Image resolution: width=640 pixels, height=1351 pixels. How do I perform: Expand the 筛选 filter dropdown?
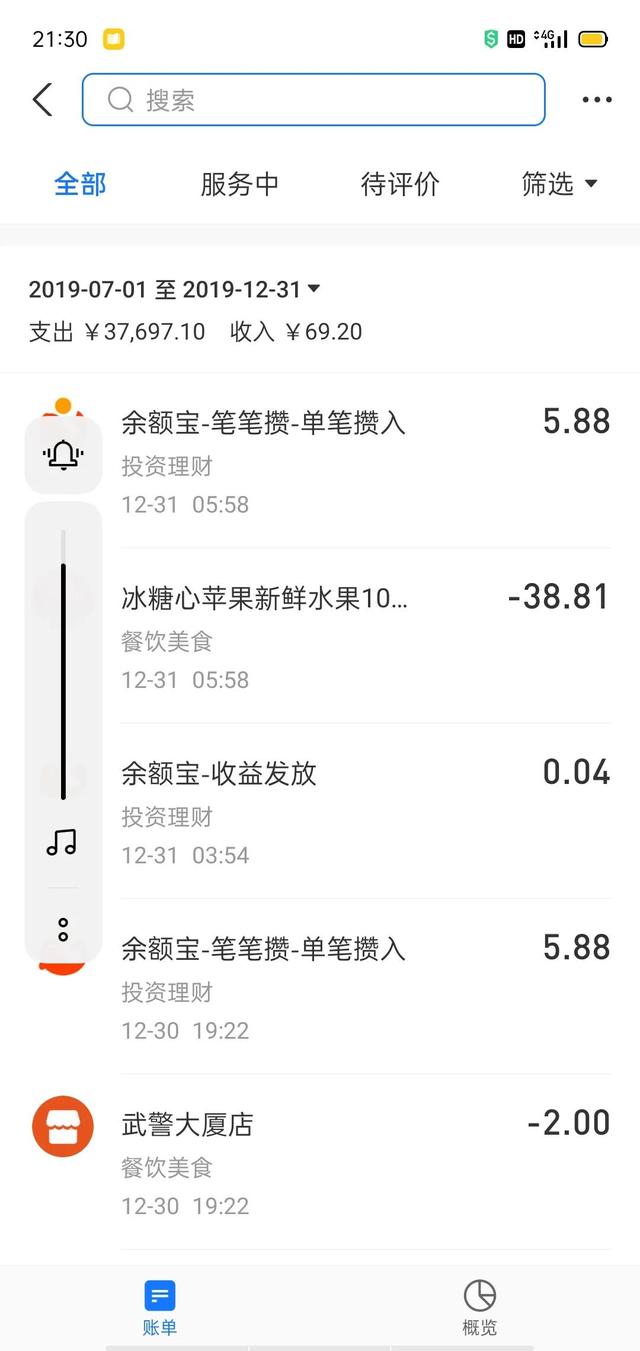click(560, 184)
